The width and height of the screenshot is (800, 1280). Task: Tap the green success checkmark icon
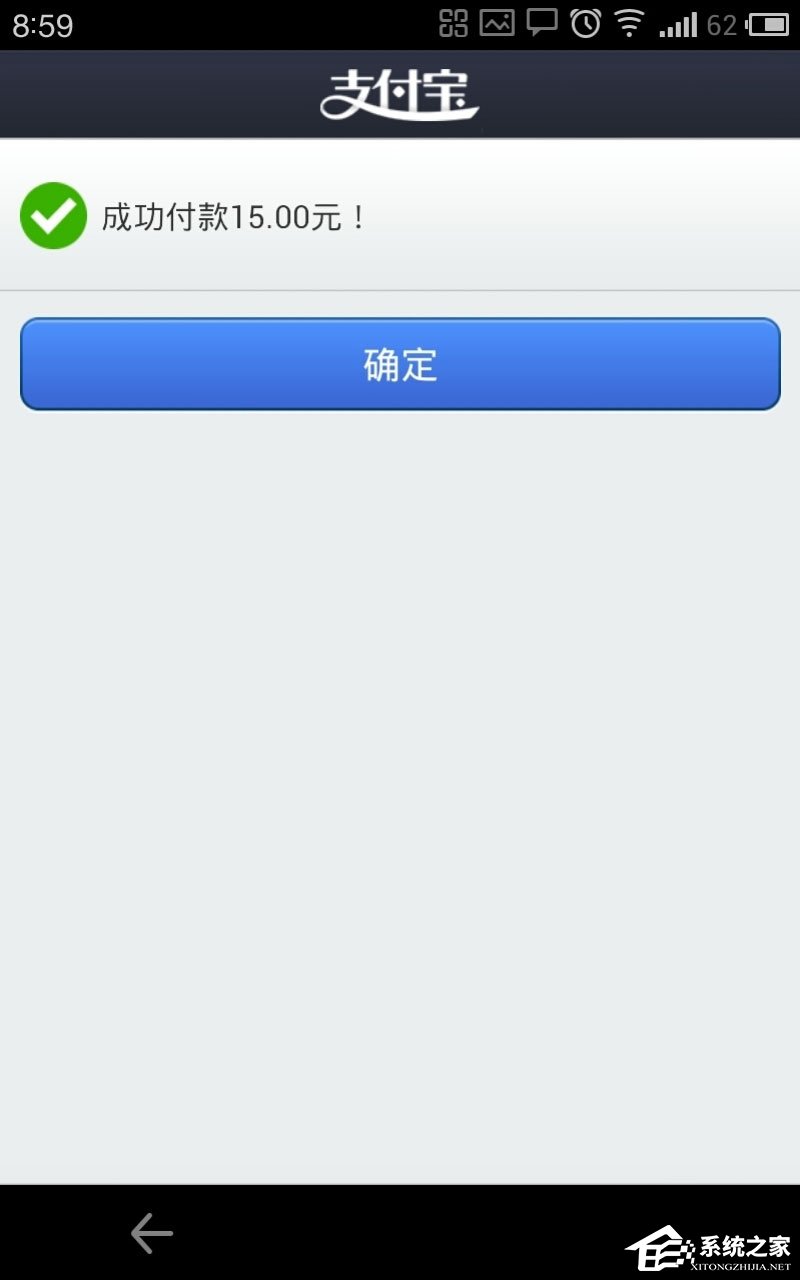coord(53,214)
